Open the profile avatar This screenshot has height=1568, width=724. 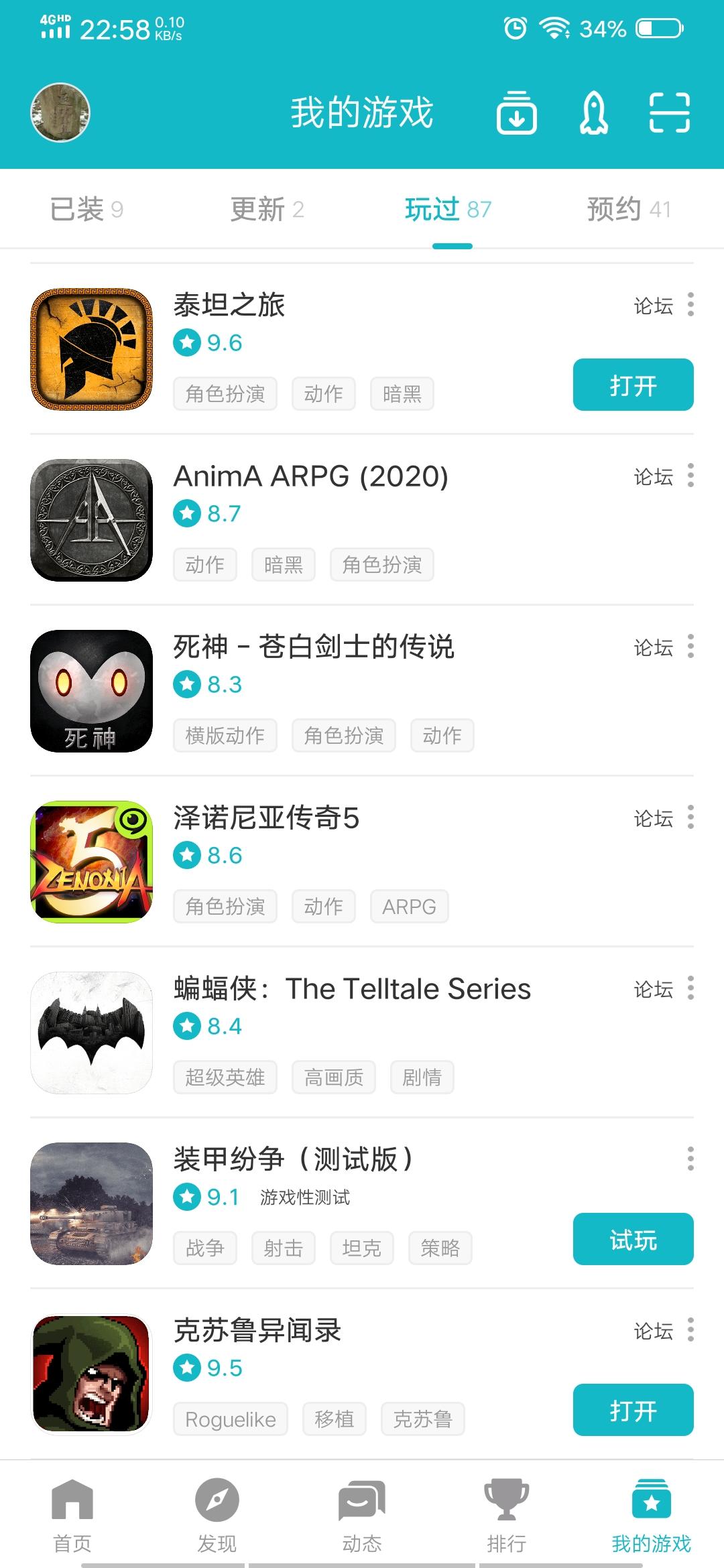60,113
